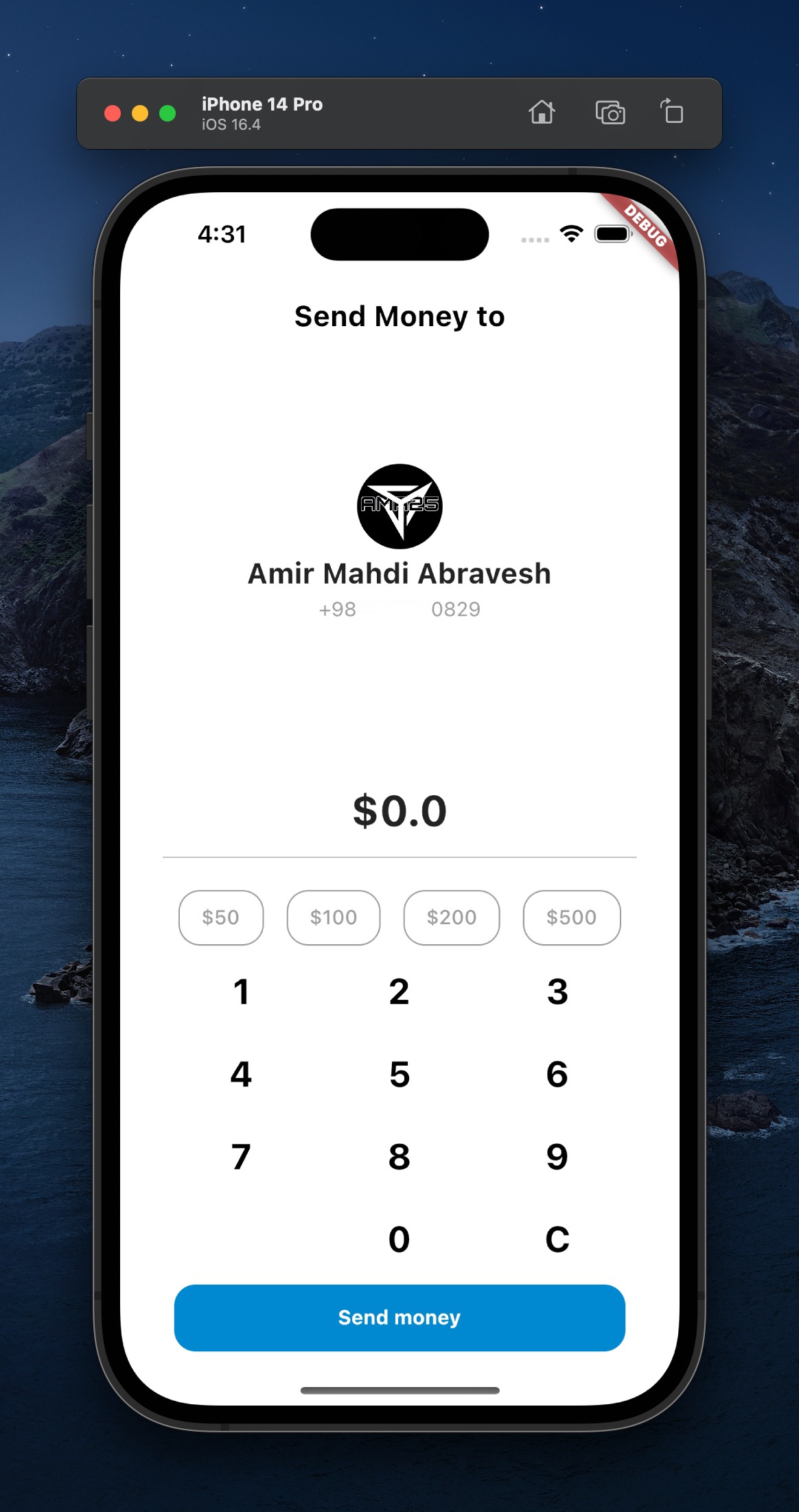
Task: Select the $500 preset amount
Action: pyautogui.click(x=571, y=917)
